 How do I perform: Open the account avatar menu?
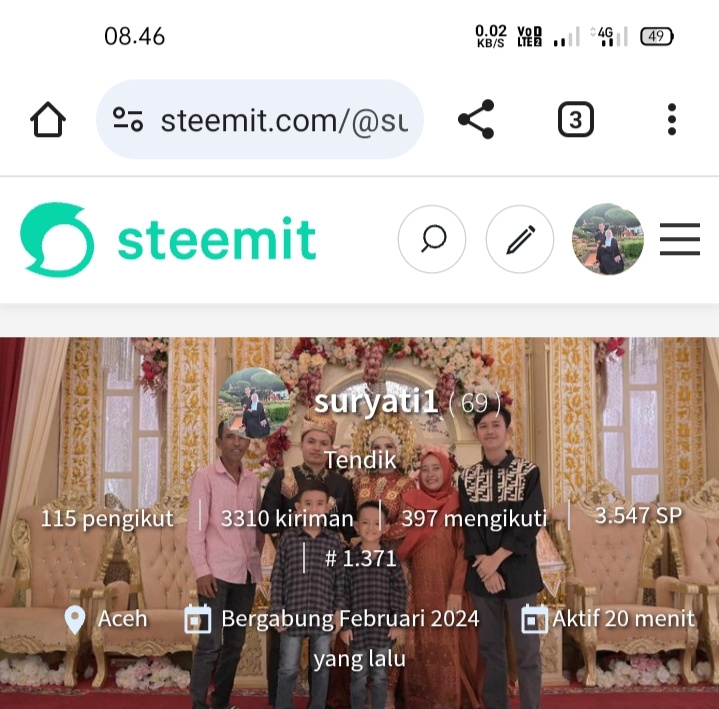(x=607, y=240)
